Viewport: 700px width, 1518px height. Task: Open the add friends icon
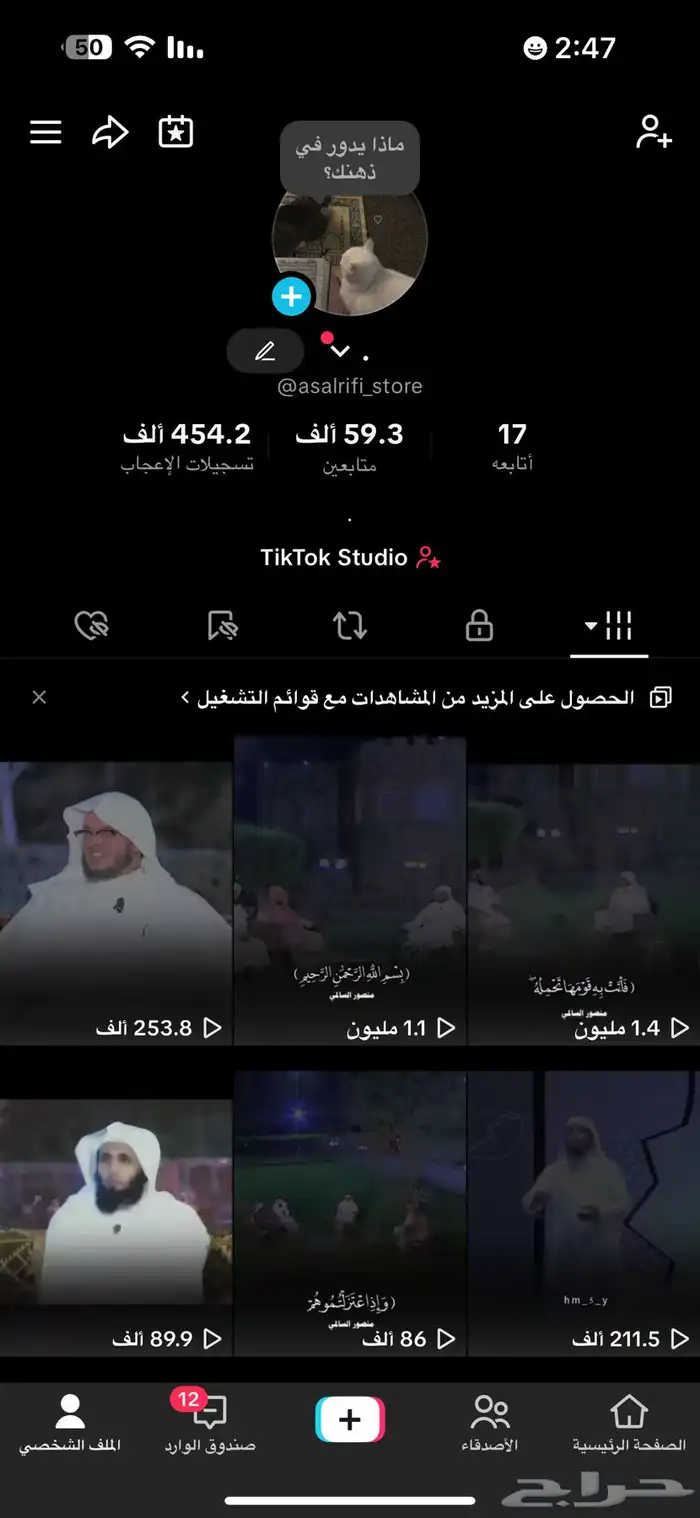click(x=653, y=132)
